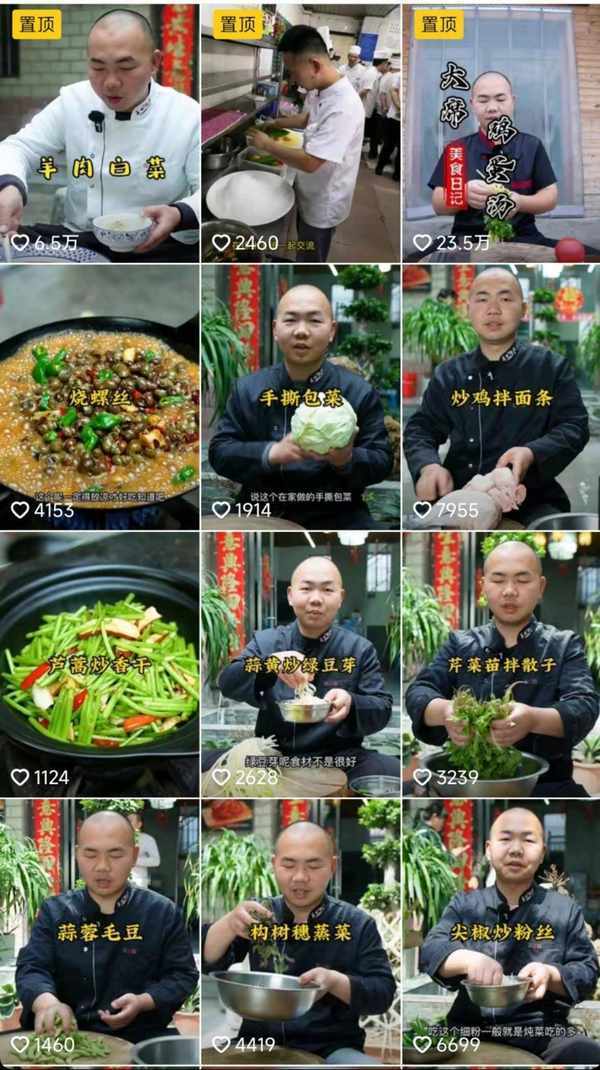Screen dimensions: 600x1070
Task: Open the 蒜蓉毛豆 video
Action: pos(99,930)
